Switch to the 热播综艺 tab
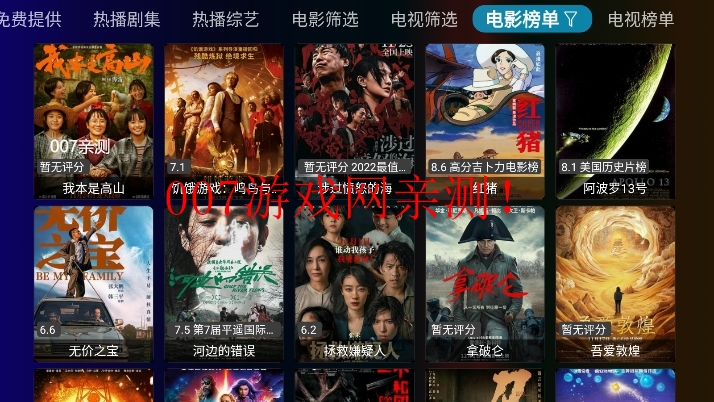 (x=225, y=19)
